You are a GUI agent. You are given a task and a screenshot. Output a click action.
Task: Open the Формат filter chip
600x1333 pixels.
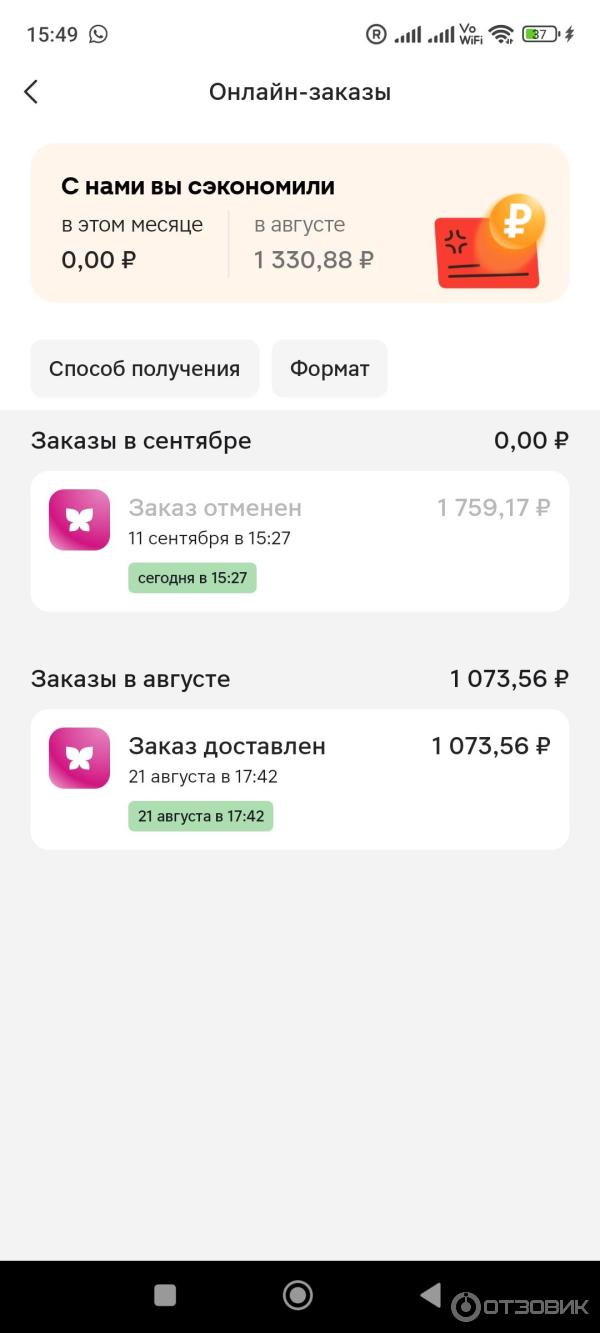[329, 368]
